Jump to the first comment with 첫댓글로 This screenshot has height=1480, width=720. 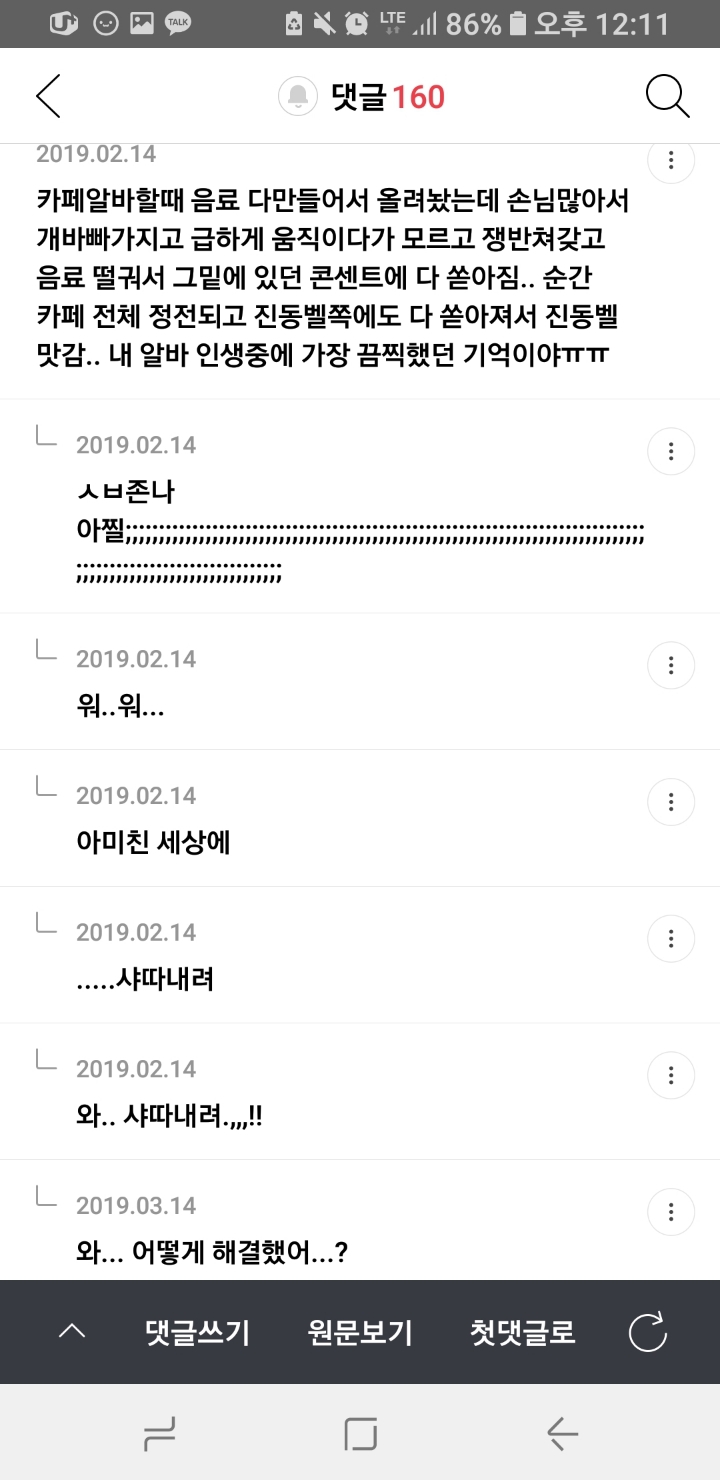coord(523,1332)
